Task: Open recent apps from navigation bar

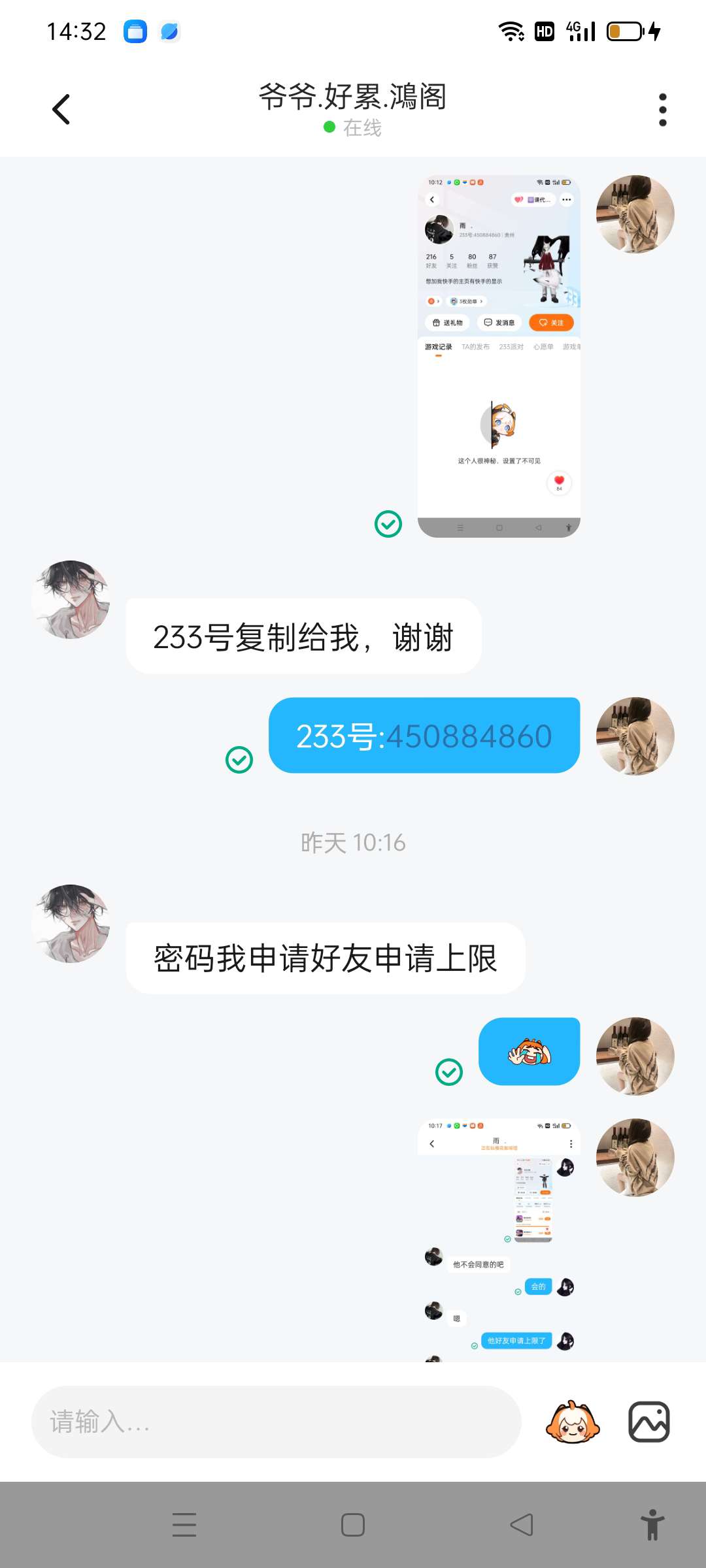Action: pos(184,1525)
